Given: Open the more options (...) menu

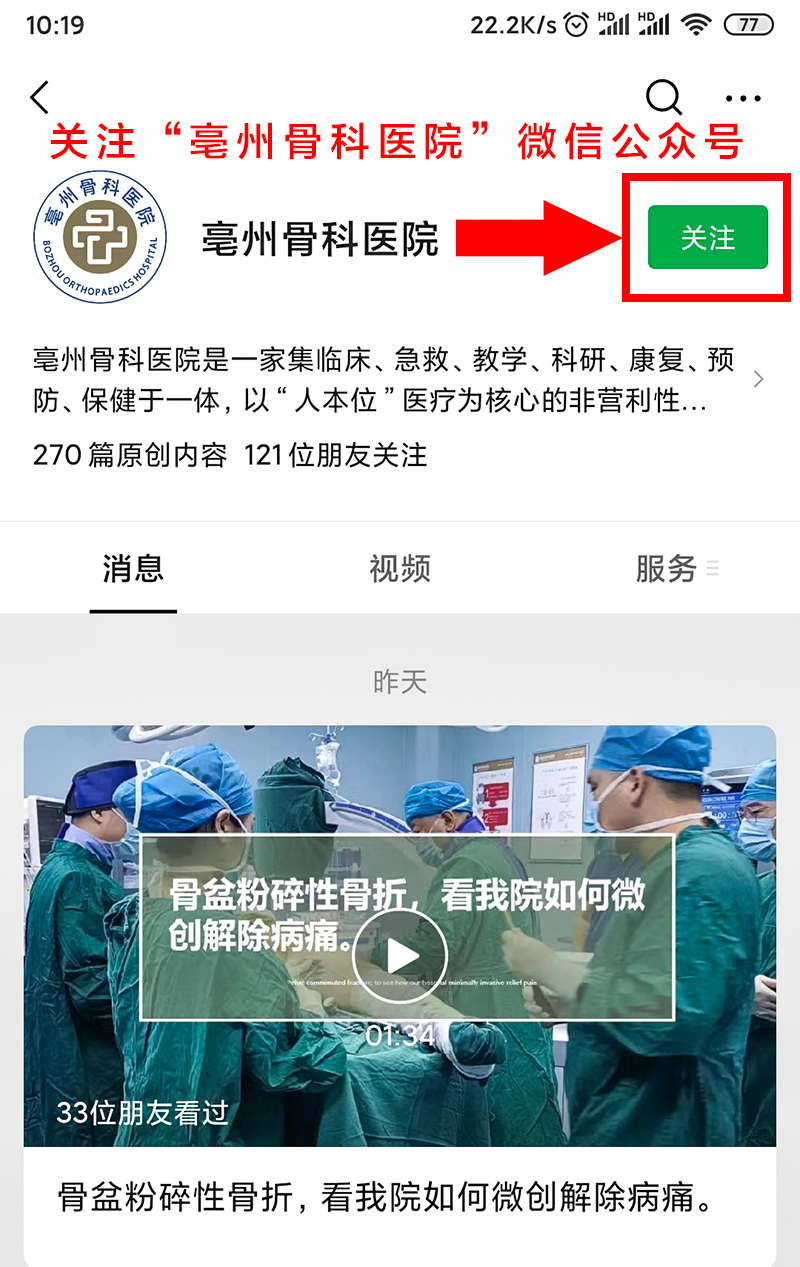Looking at the screenshot, I should (744, 97).
